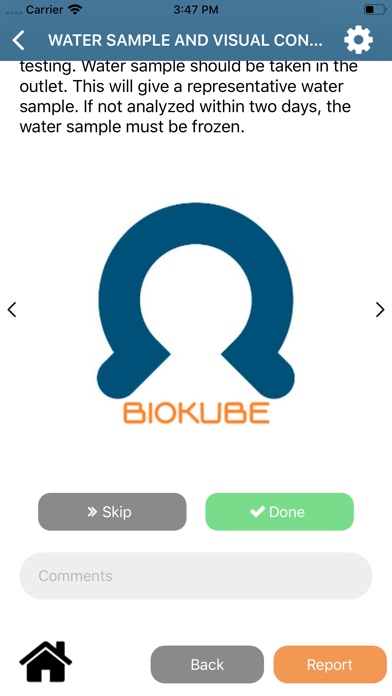Show the next image with right chevron
The width and height of the screenshot is (392, 696).
[x=380, y=309]
